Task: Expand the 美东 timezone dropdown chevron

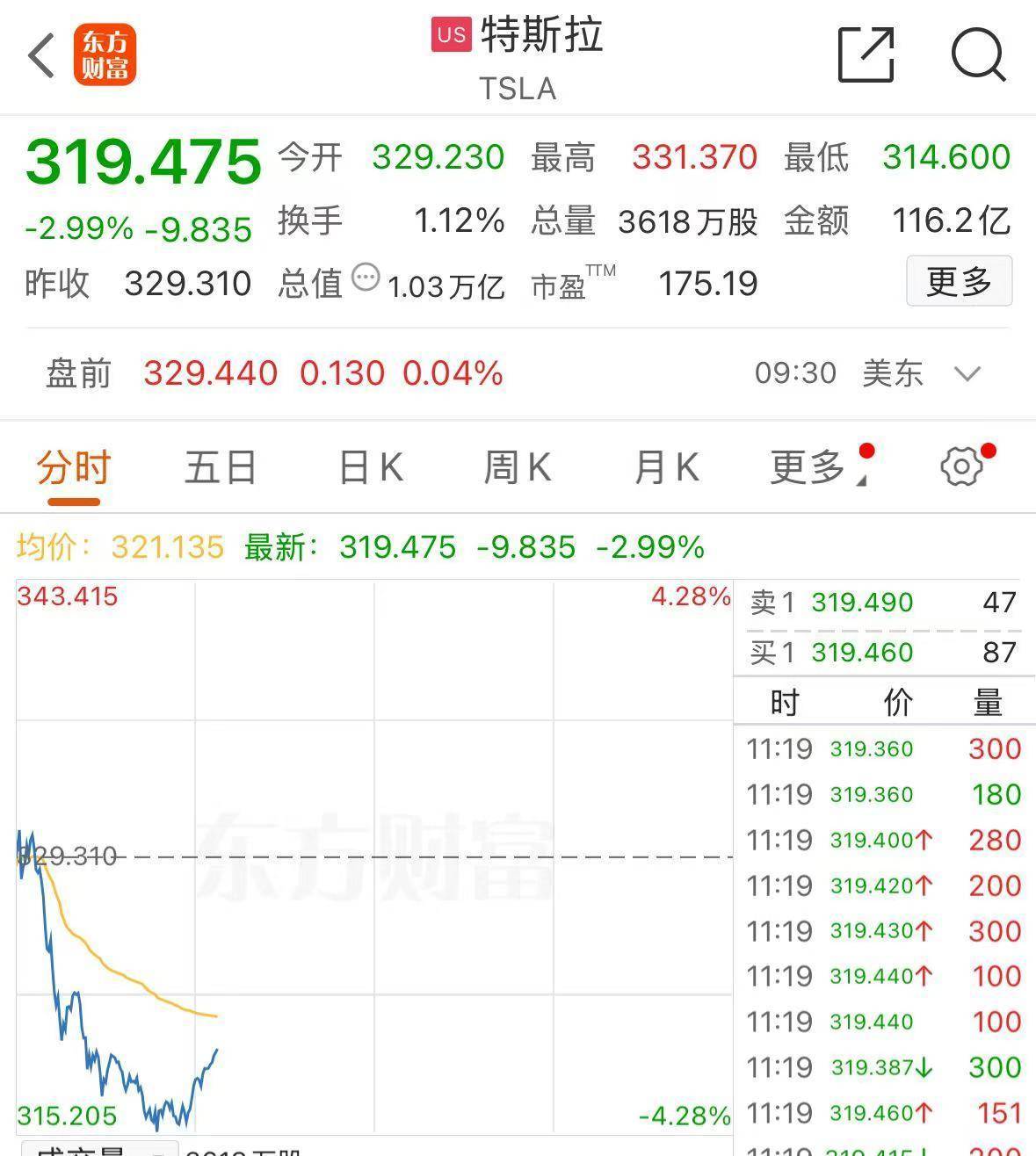Action: click(967, 373)
